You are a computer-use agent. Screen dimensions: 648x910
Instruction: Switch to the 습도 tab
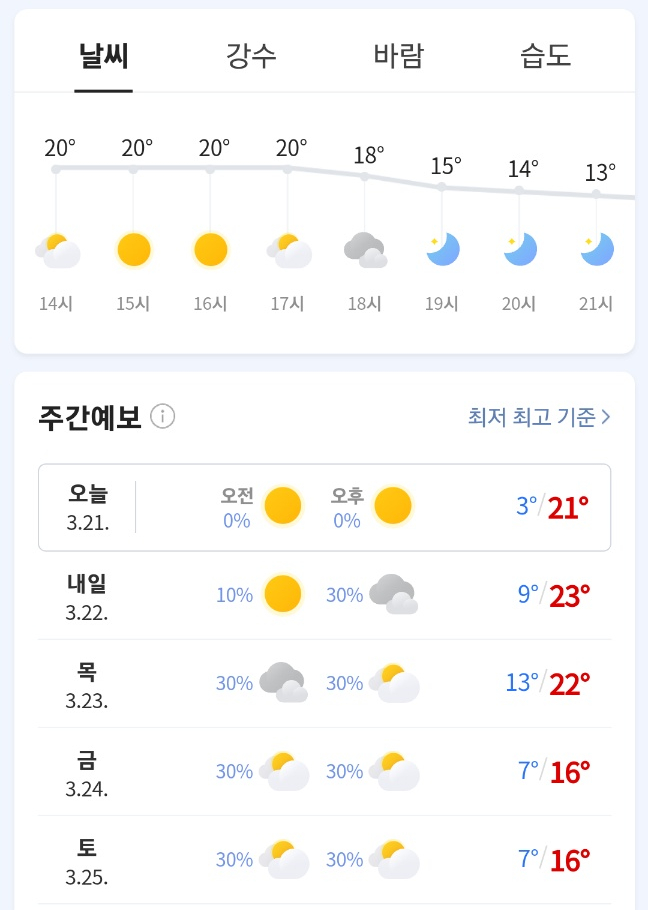tap(545, 56)
